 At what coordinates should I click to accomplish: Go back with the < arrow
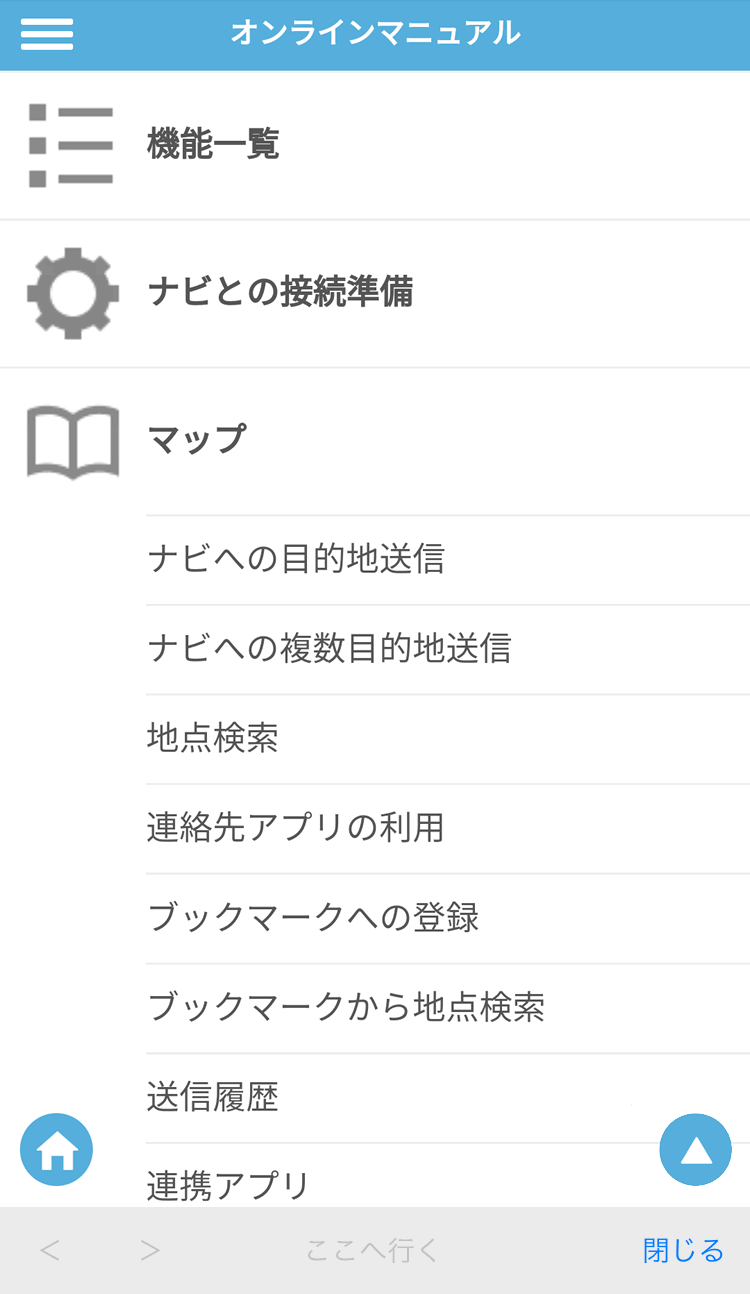(50, 1250)
